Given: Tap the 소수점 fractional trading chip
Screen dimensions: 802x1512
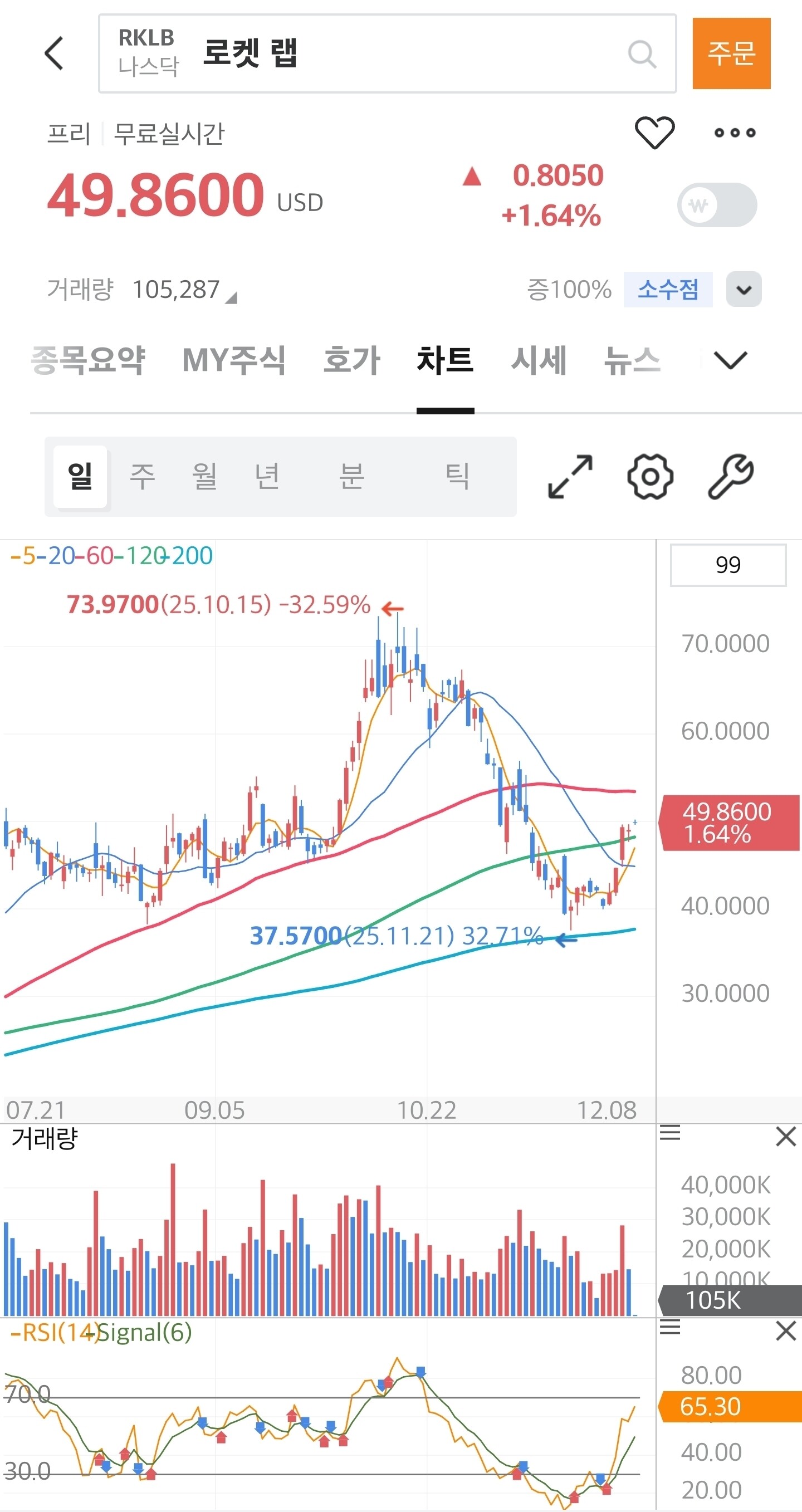Looking at the screenshot, I should click(x=668, y=290).
